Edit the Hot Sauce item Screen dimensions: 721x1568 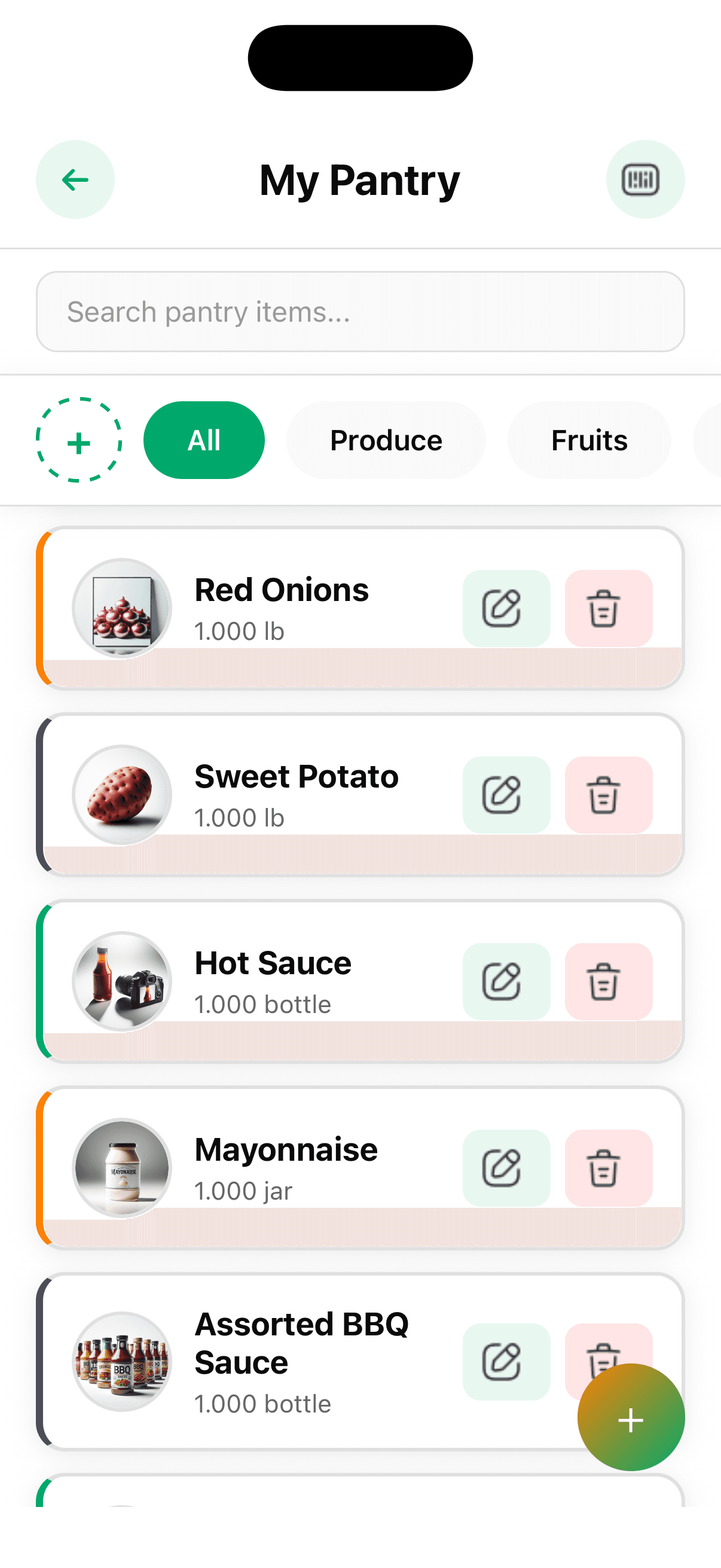point(506,982)
